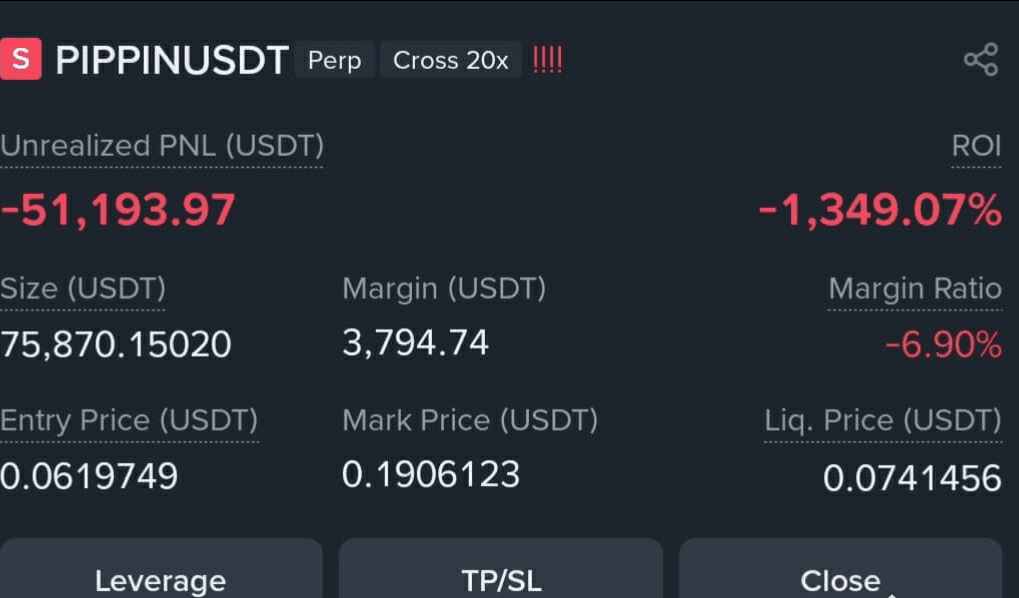View Margin Ratio details
Viewport: 1019px width, 598px height.
pyautogui.click(x=914, y=289)
